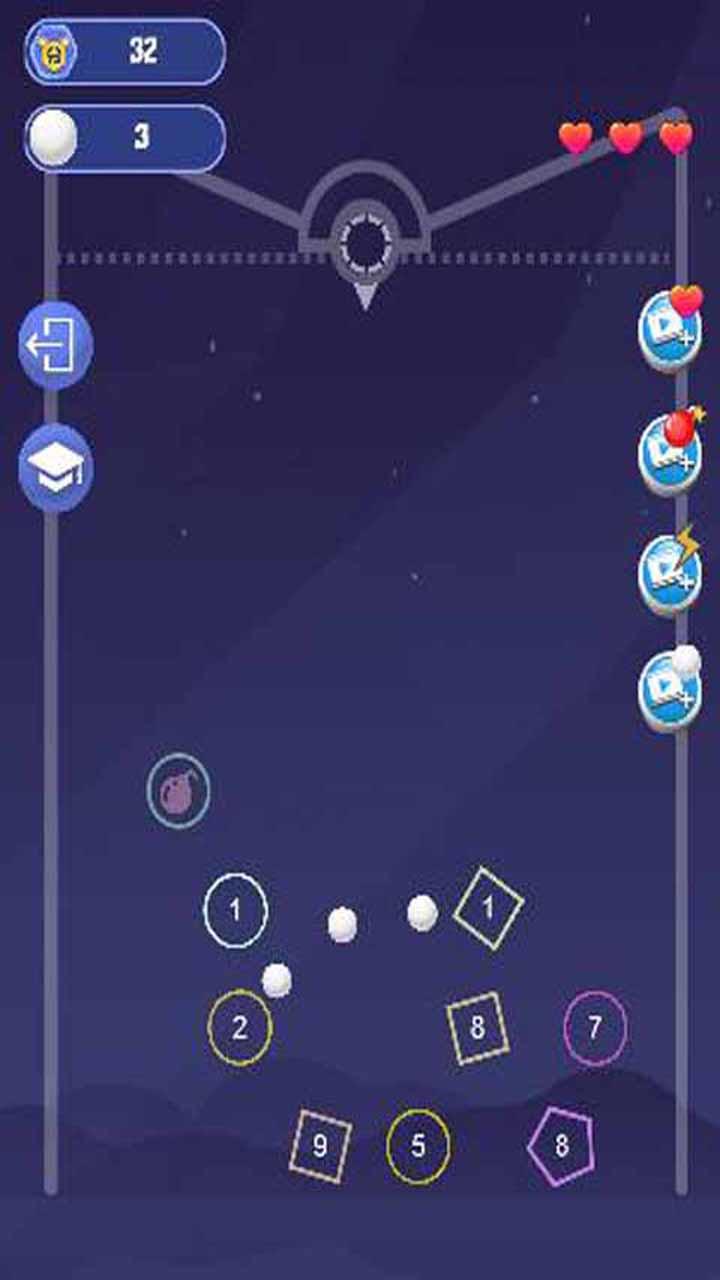The width and height of the screenshot is (720, 1280).
Task: Watch video for an extra heart
Action: 671,330
